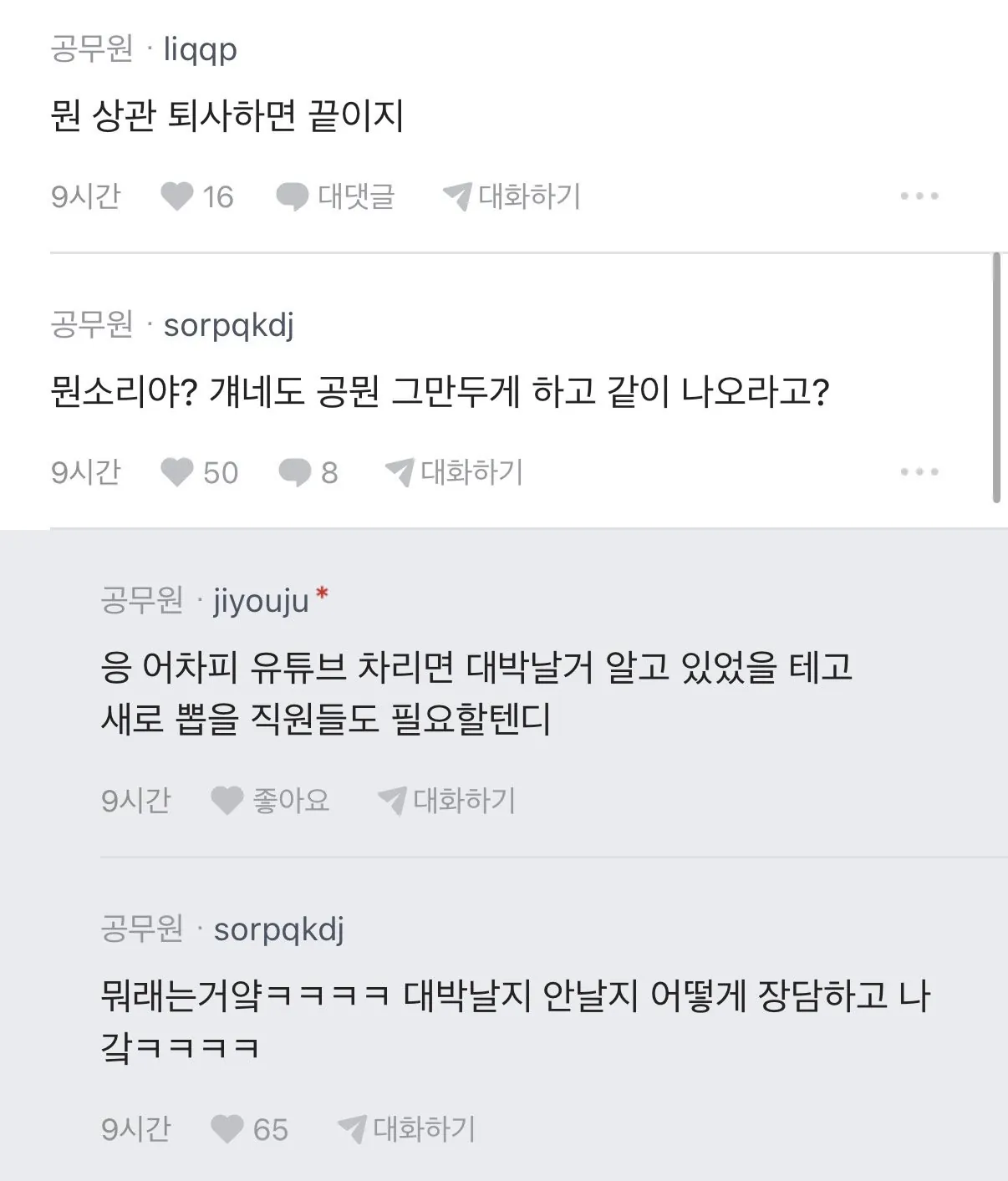1008x1181 pixels.
Task: Select the comment bubble icon showing 8 replies
Action: 293,471
